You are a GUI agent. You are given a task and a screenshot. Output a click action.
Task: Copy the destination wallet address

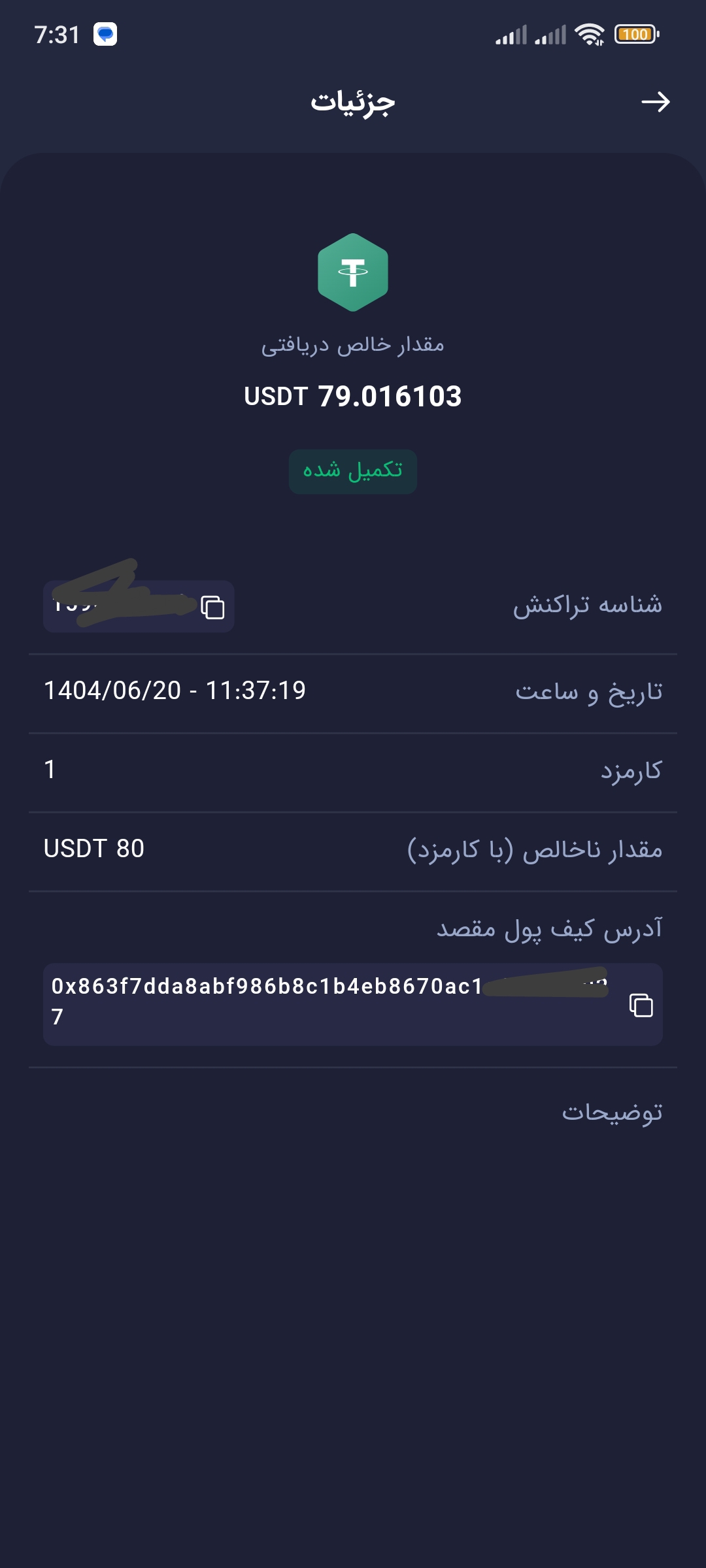(641, 1005)
